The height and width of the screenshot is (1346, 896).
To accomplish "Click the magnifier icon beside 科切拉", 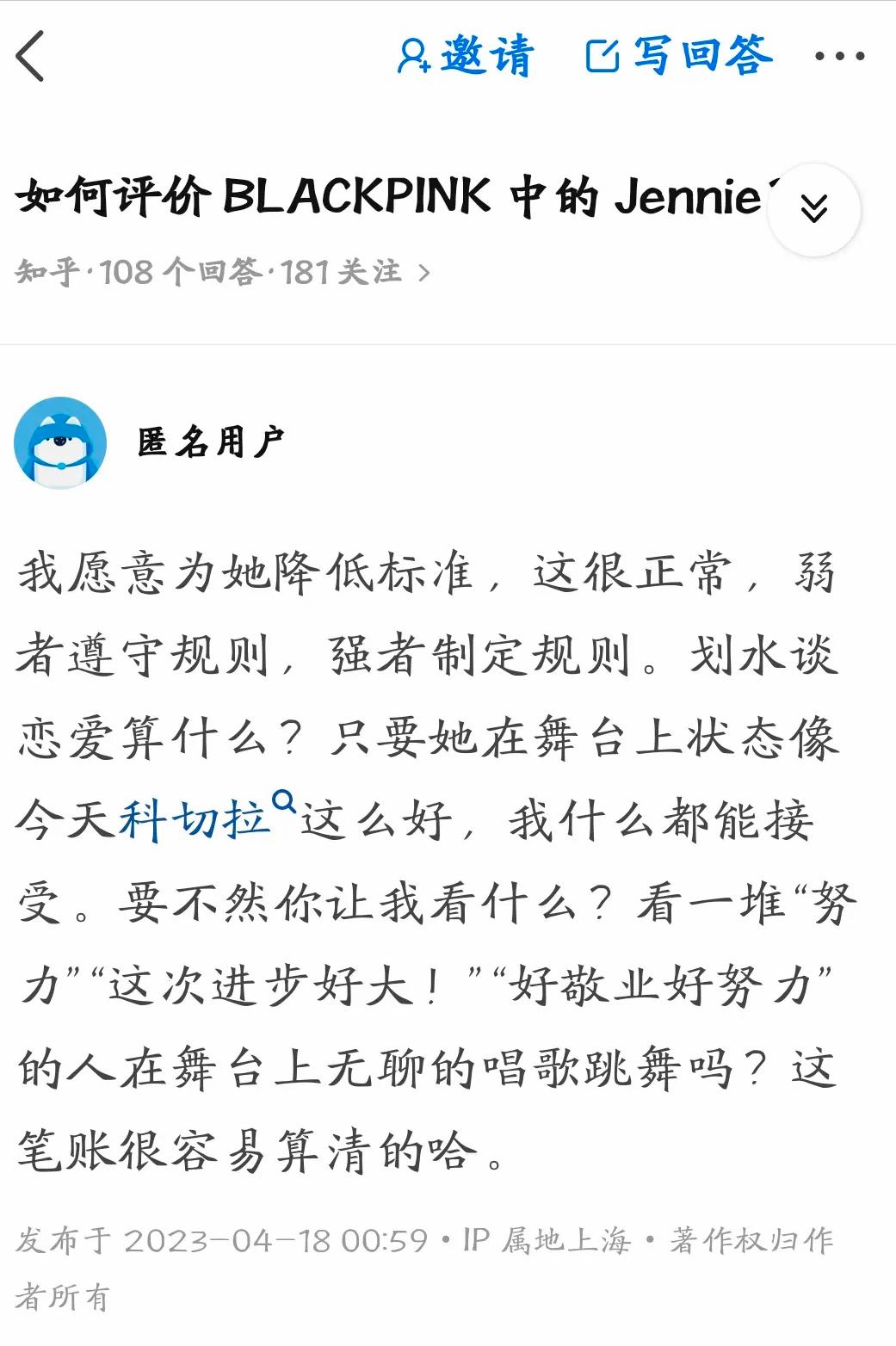I will pyautogui.click(x=284, y=799).
